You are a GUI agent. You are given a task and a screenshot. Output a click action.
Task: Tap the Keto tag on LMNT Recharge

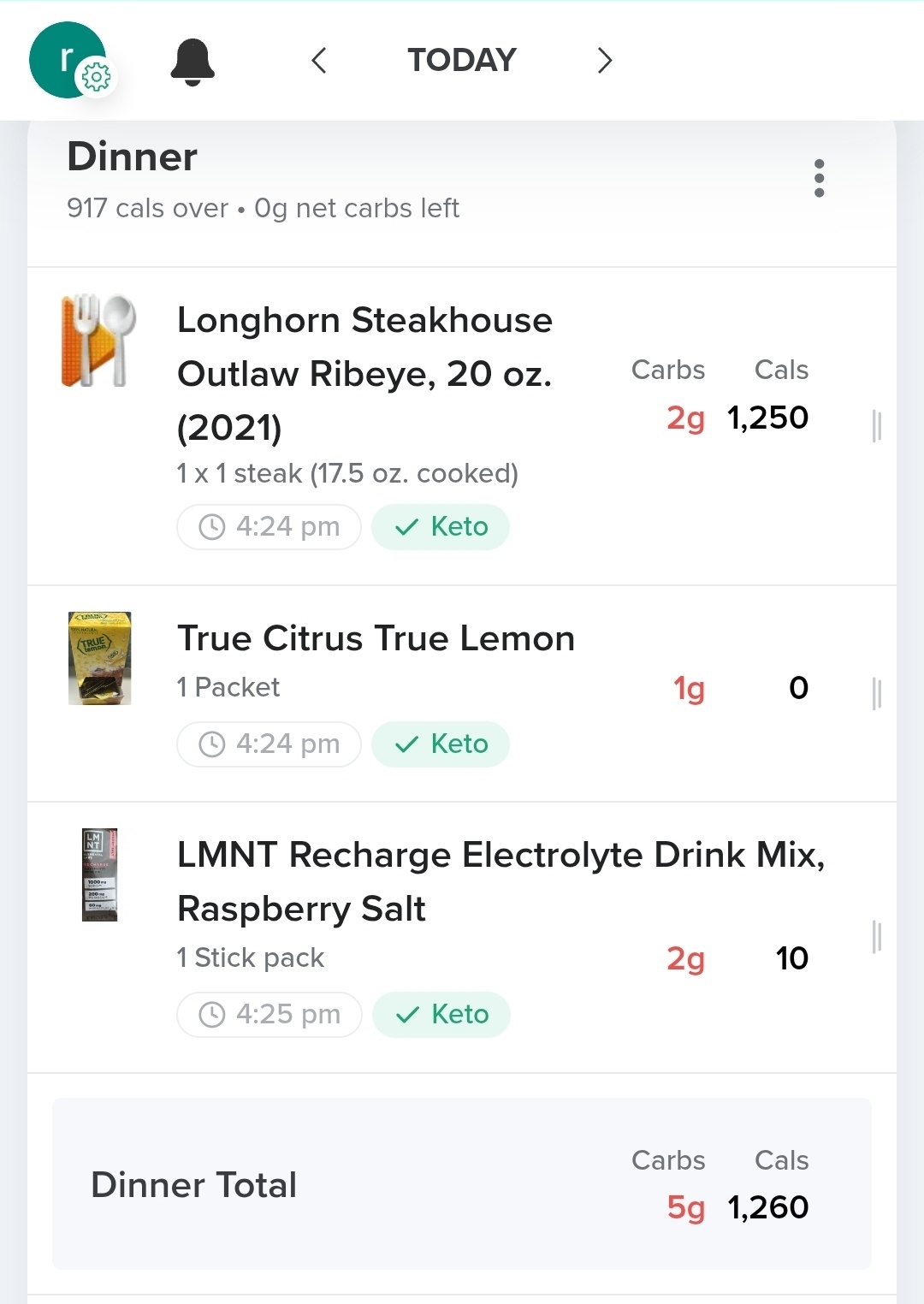[x=441, y=1015]
